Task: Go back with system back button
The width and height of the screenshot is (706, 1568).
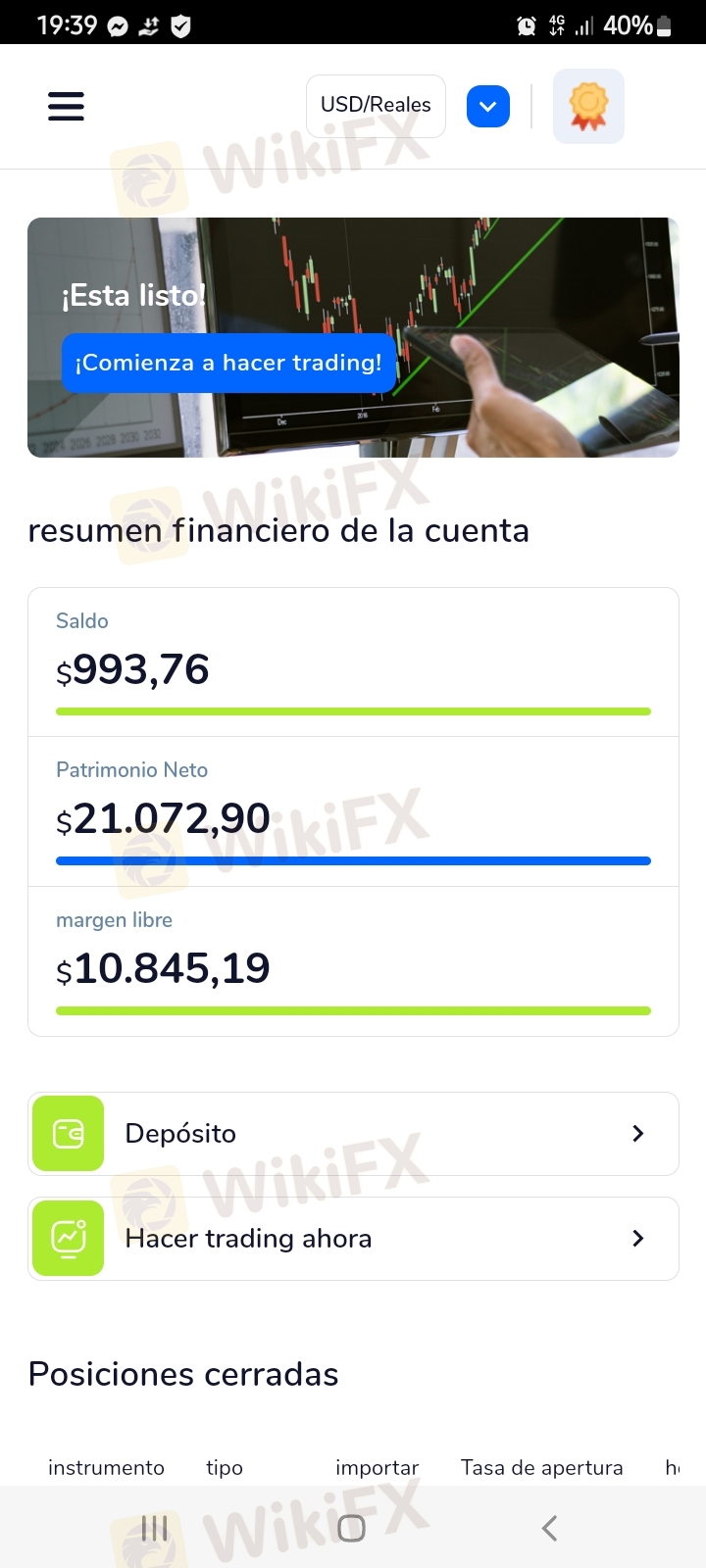Action: tap(550, 1528)
